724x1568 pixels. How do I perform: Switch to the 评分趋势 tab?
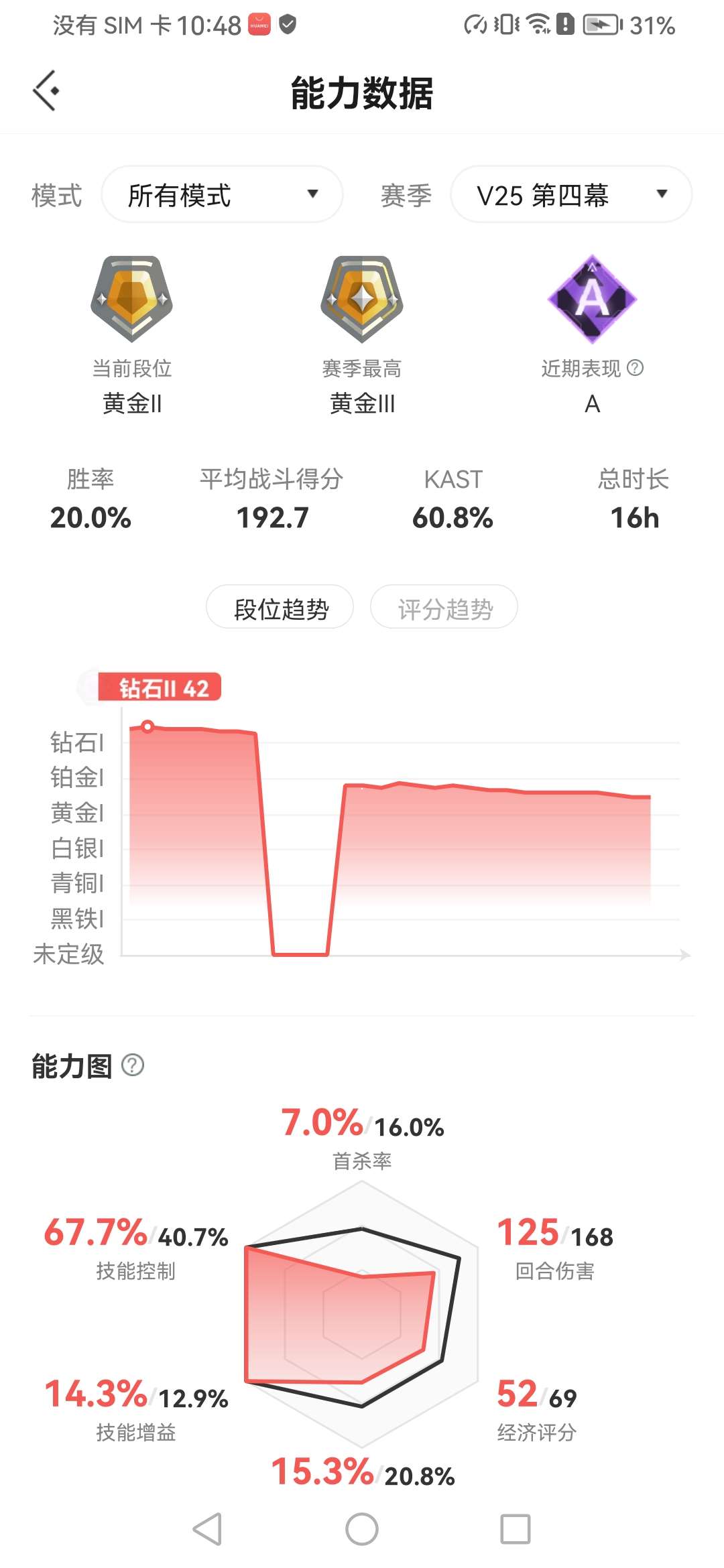tap(444, 608)
